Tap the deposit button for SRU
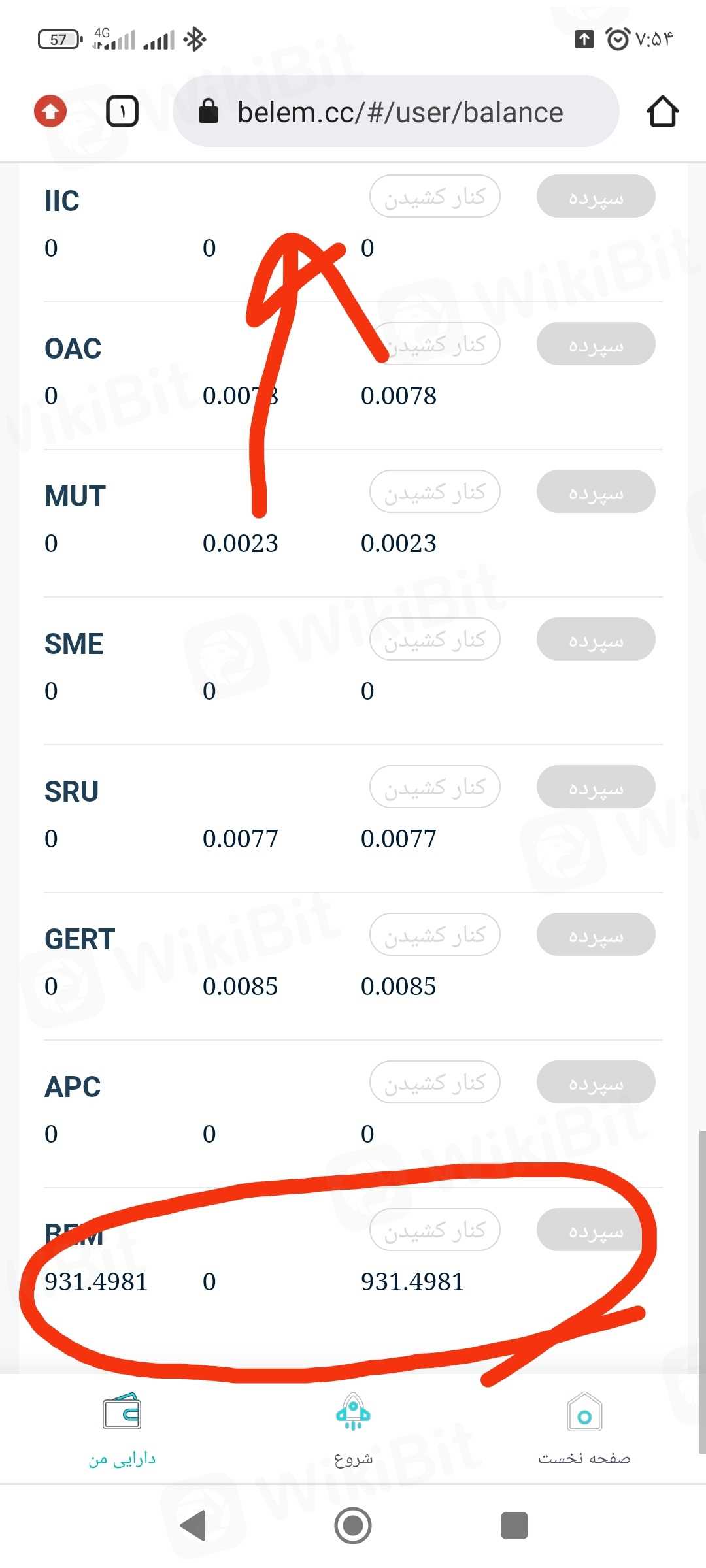The width and height of the screenshot is (706, 1568). [596, 787]
